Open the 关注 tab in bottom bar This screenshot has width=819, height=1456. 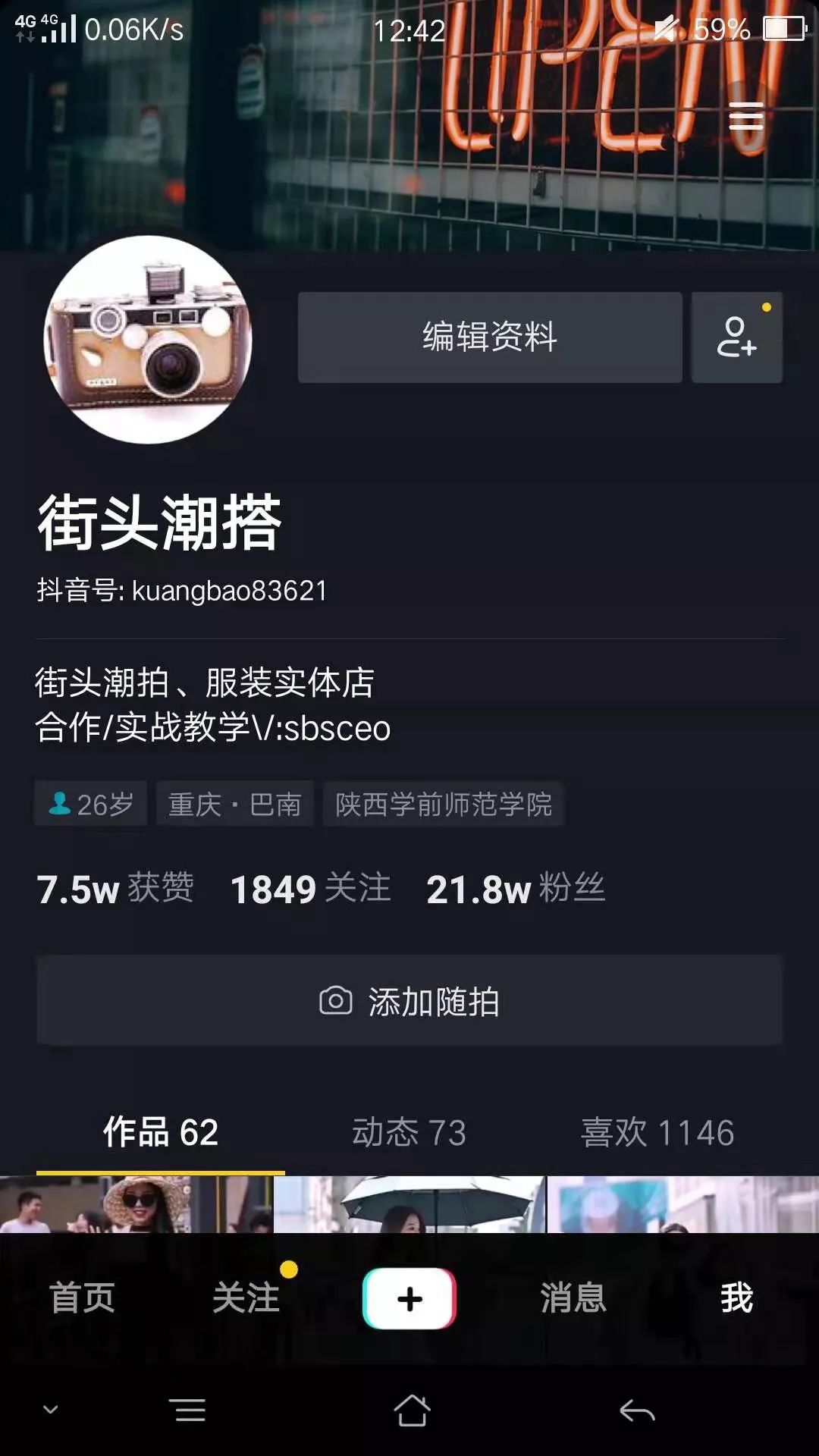tap(246, 1298)
